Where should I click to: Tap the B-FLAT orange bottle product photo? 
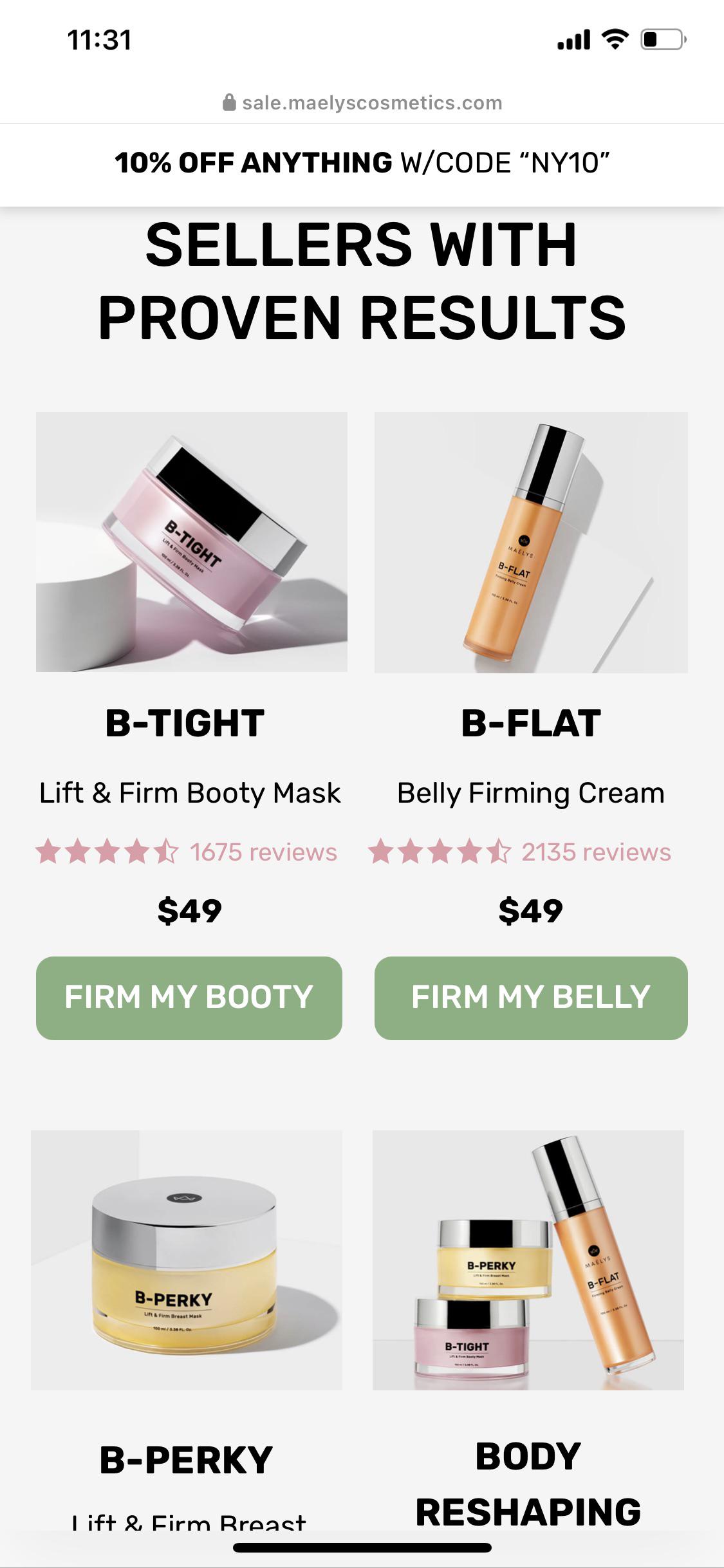530,541
